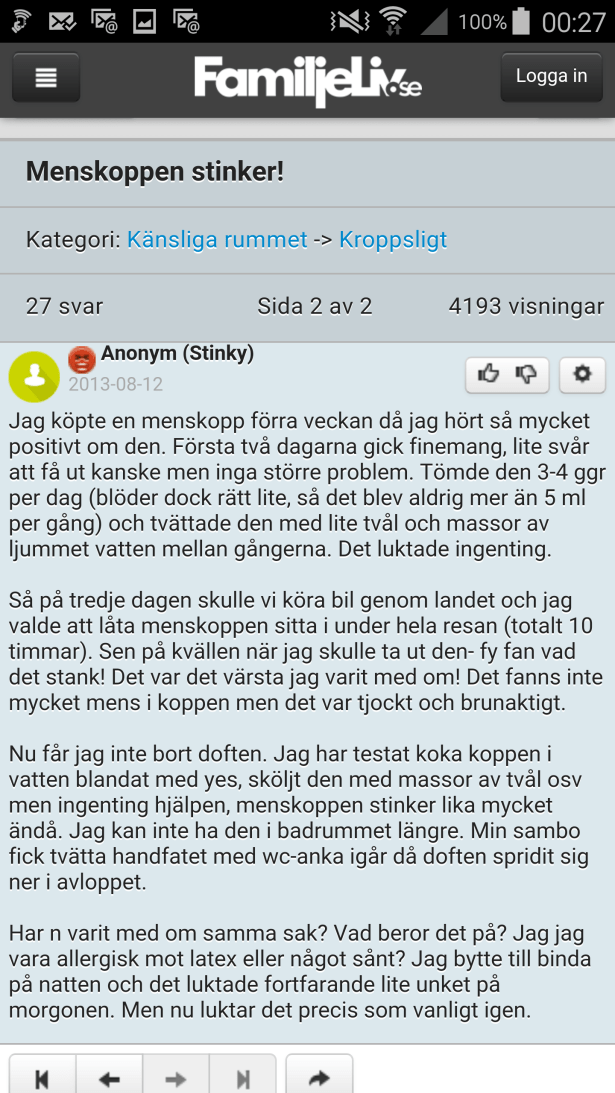
Task: Give thumbs down to Anonym (Stinky) post
Action: tap(526, 374)
